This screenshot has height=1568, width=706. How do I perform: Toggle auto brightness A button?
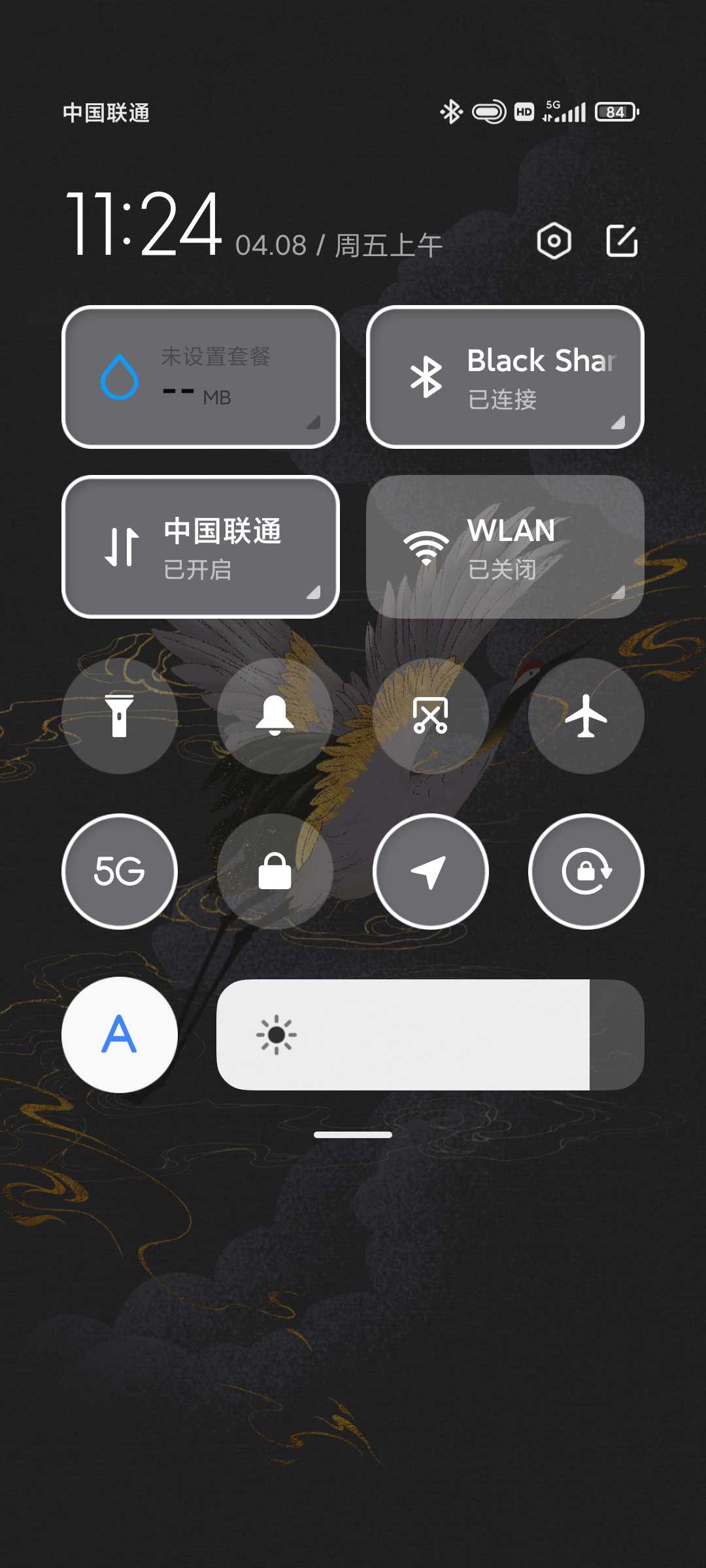120,1035
